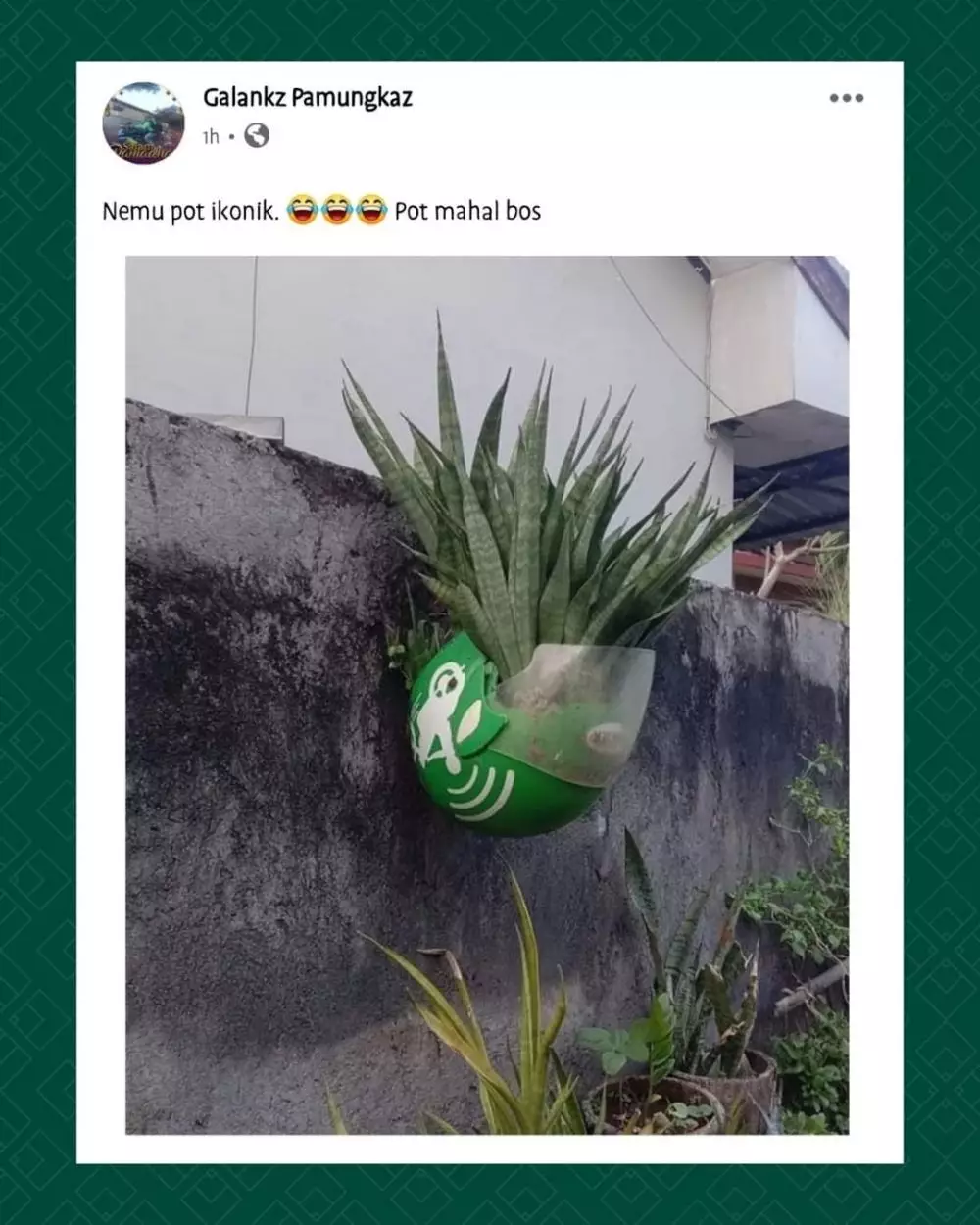Click the Ramadan badge on the avatar
980x1225 pixels.
click(142, 149)
